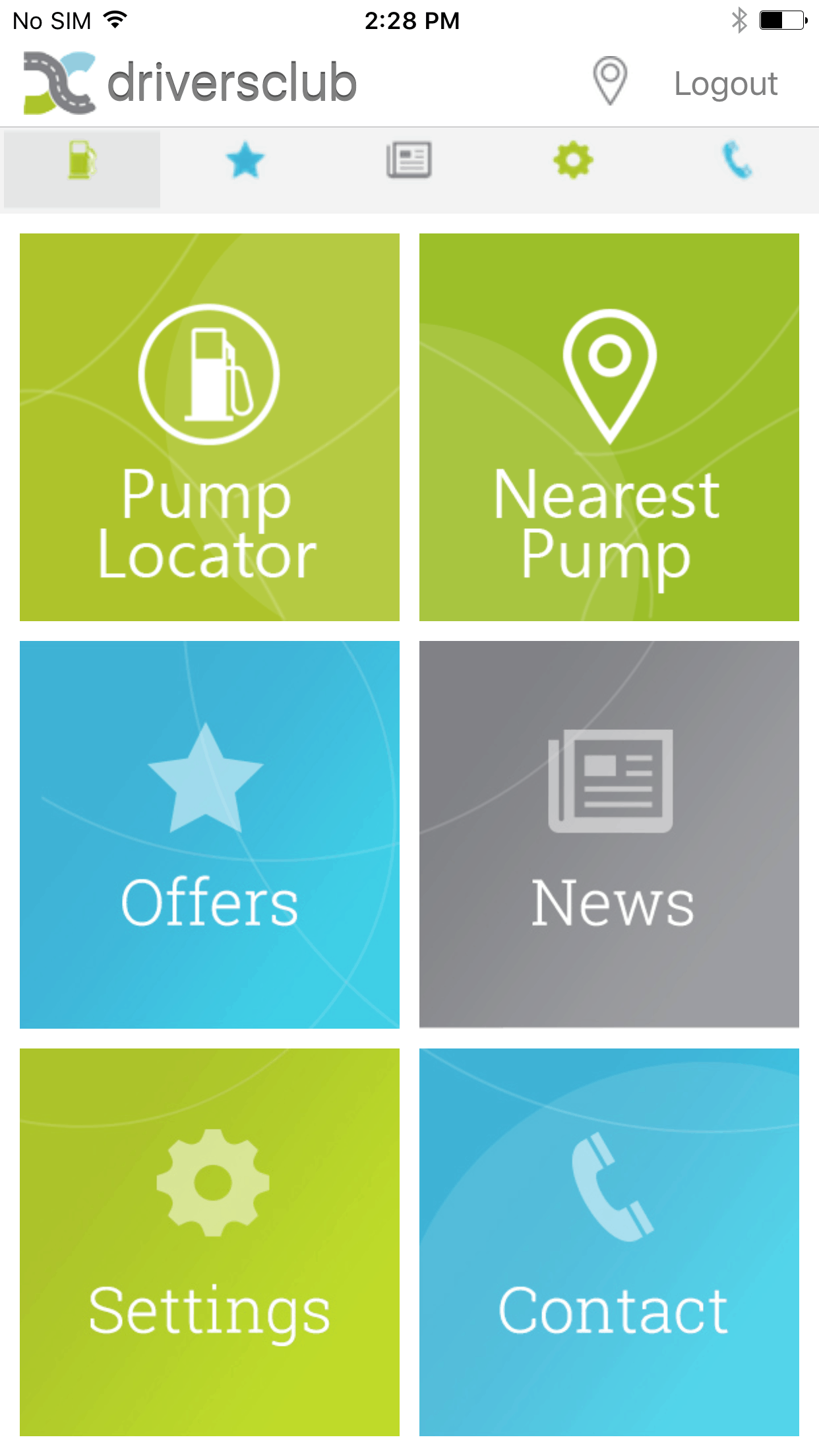
Task: Switch to the phone contact tab
Action: click(x=737, y=161)
